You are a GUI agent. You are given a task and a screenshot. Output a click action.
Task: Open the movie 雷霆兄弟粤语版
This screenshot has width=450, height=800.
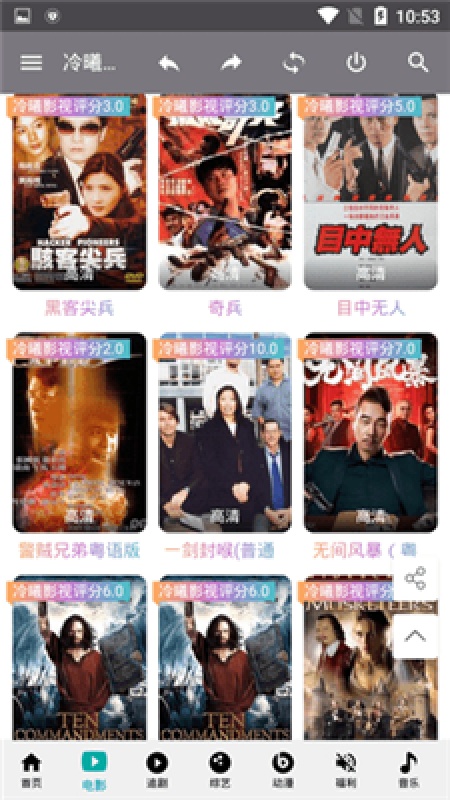(79, 433)
